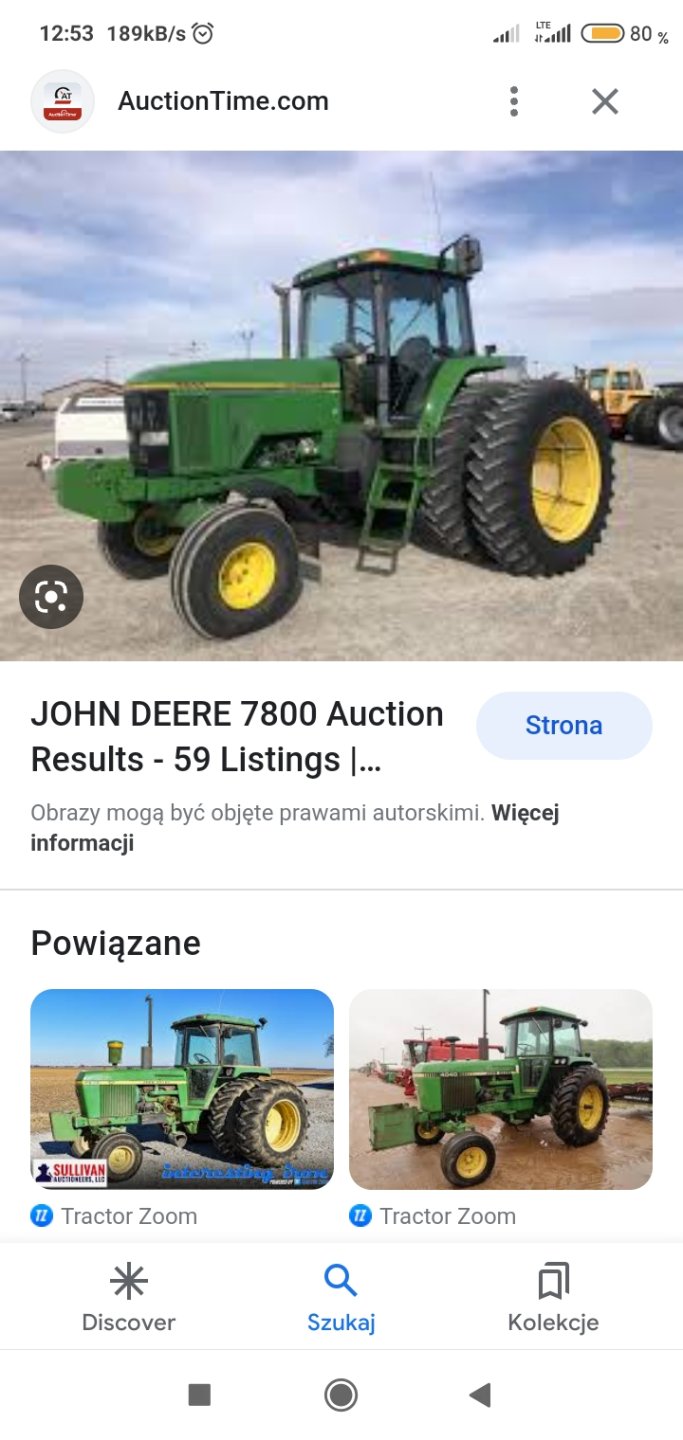
Task: Open the Strona button to visit site
Action: pyautogui.click(x=564, y=725)
